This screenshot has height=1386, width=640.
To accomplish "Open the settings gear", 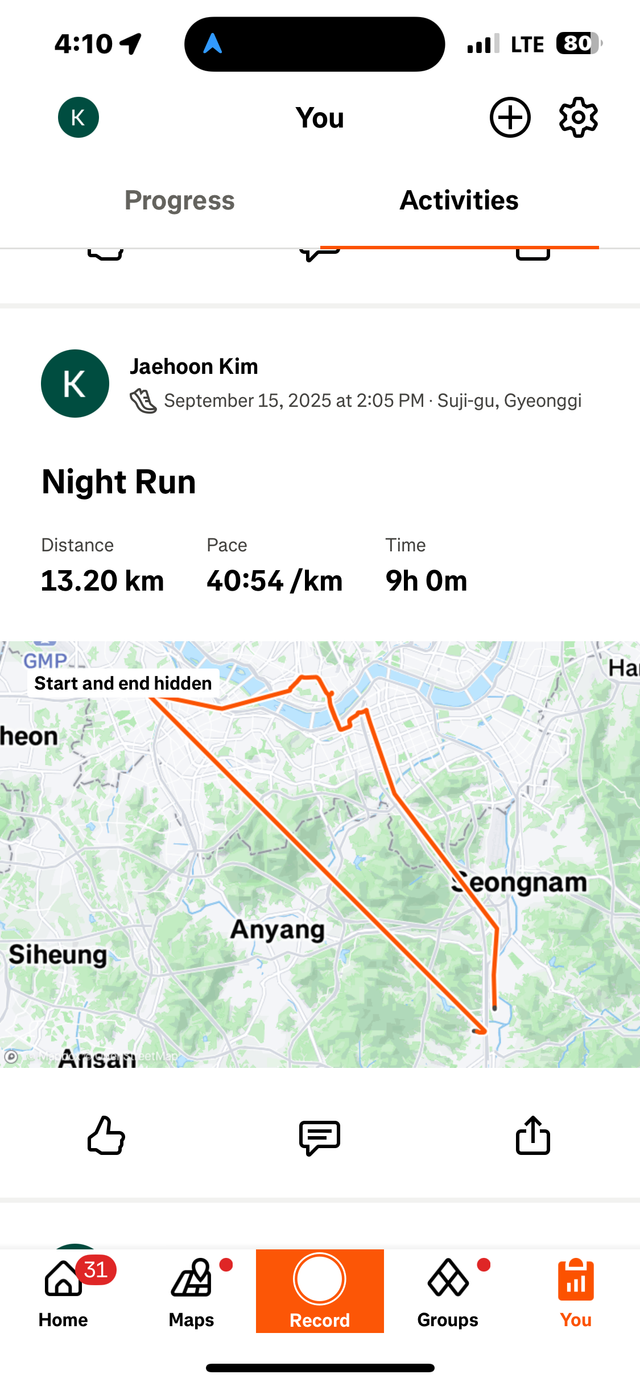I will click(578, 118).
